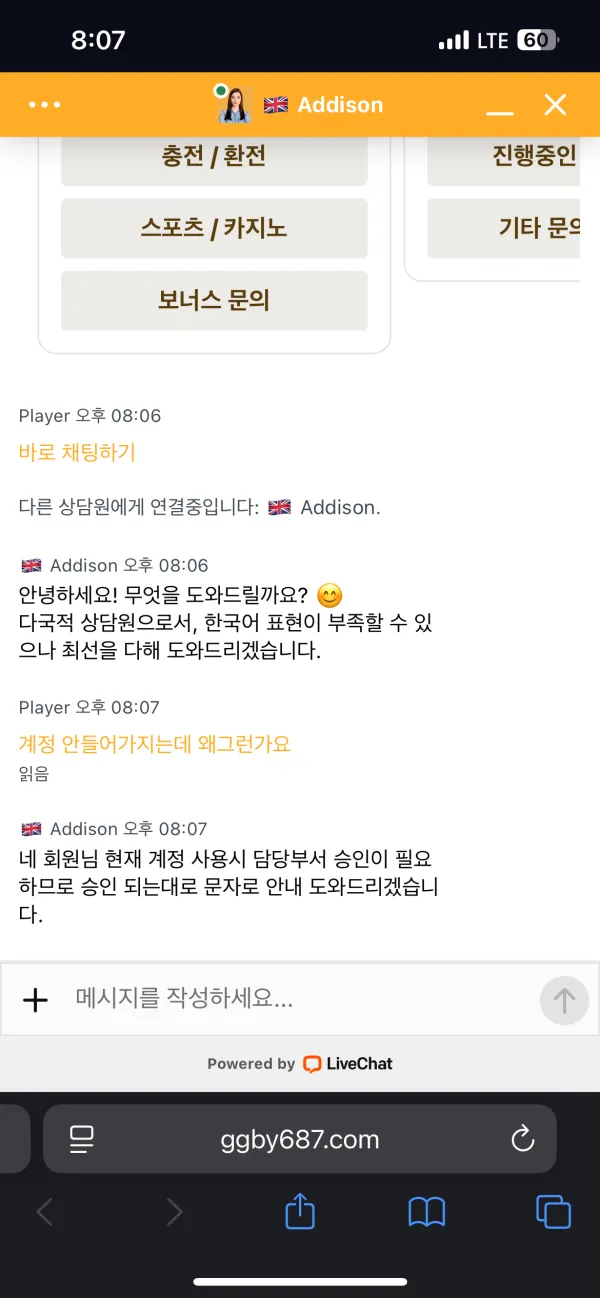The width and height of the screenshot is (600, 1298).
Task: Show all open browser tabs
Action: [553, 1212]
